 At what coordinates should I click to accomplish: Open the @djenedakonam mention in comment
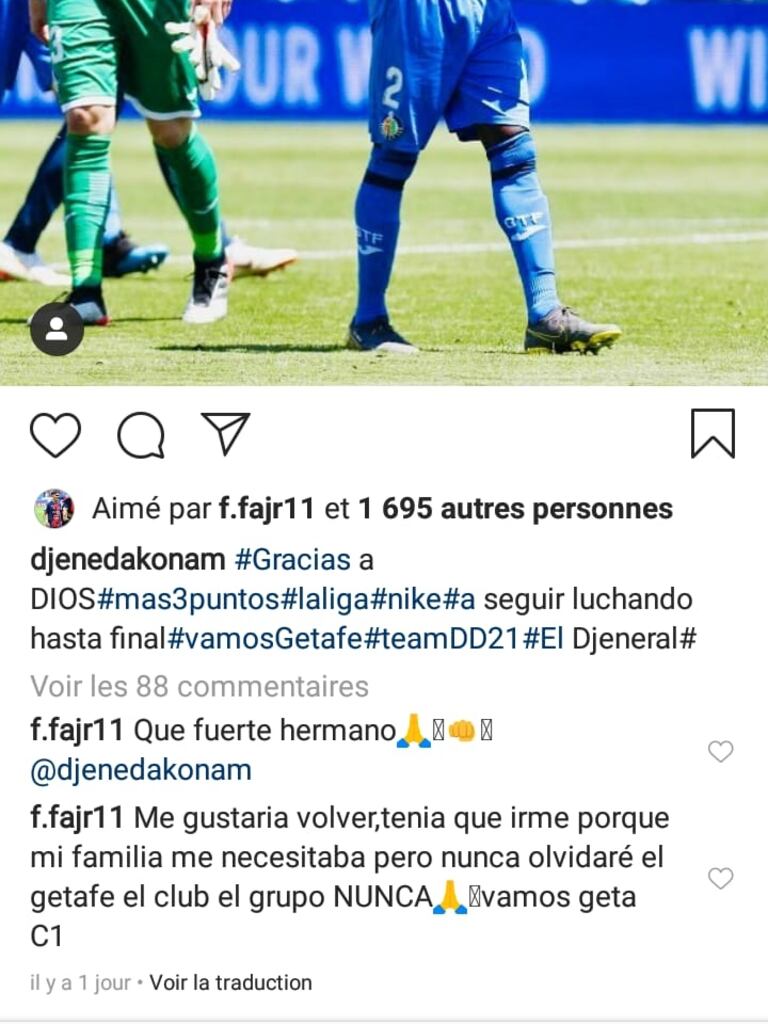click(x=141, y=770)
